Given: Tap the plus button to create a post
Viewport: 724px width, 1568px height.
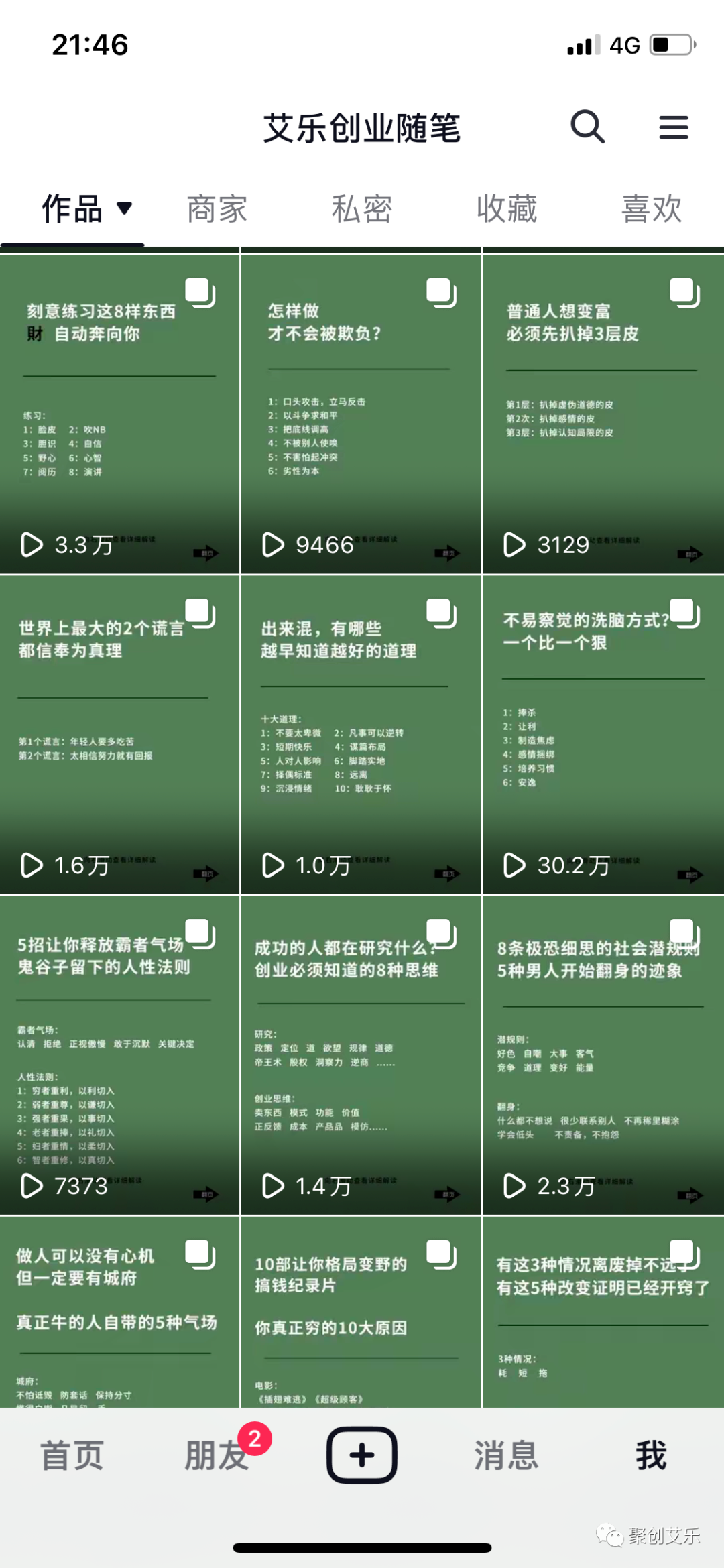Looking at the screenshot, I should 361,1455.
